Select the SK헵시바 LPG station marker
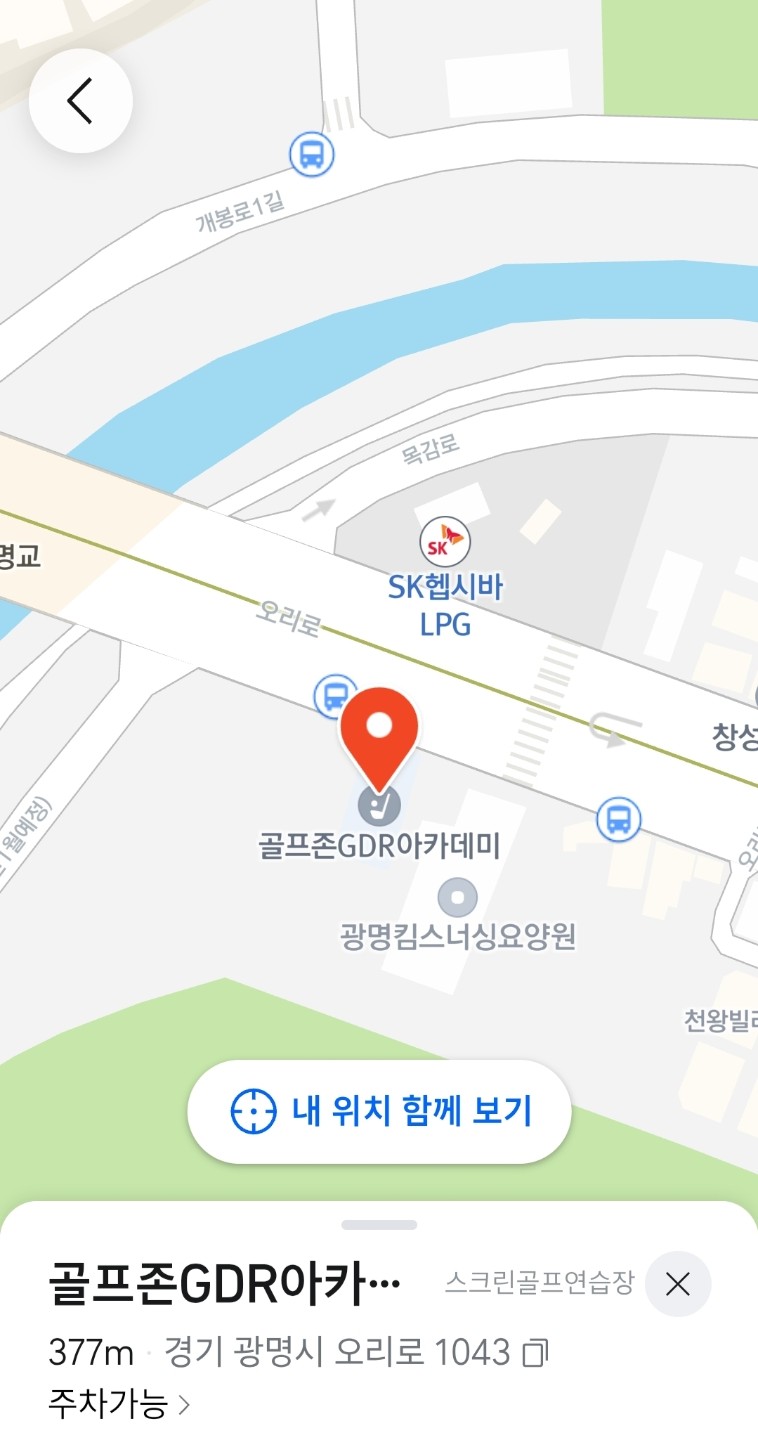The height and width of the screenshot is (1440, 758). 444,544
